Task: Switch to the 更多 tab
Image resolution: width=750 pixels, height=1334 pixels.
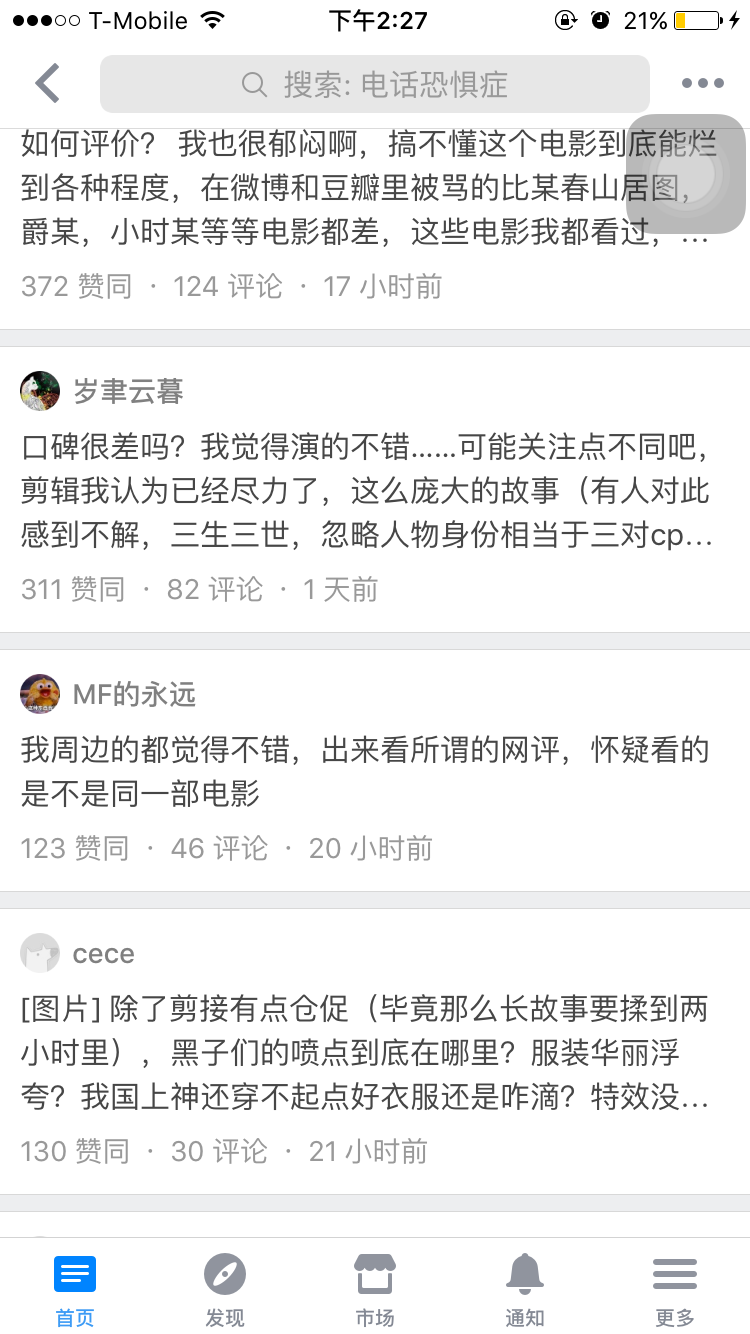Action: click(x=675, y=1290)
